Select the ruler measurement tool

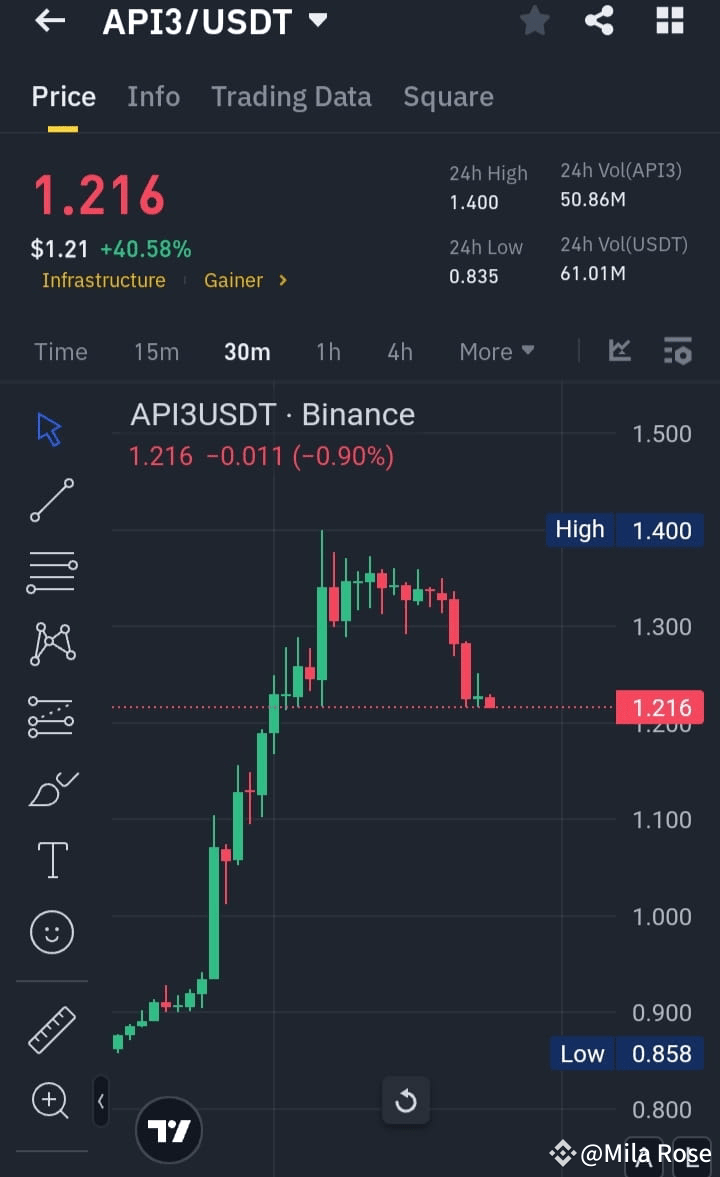click(50, 1026)
